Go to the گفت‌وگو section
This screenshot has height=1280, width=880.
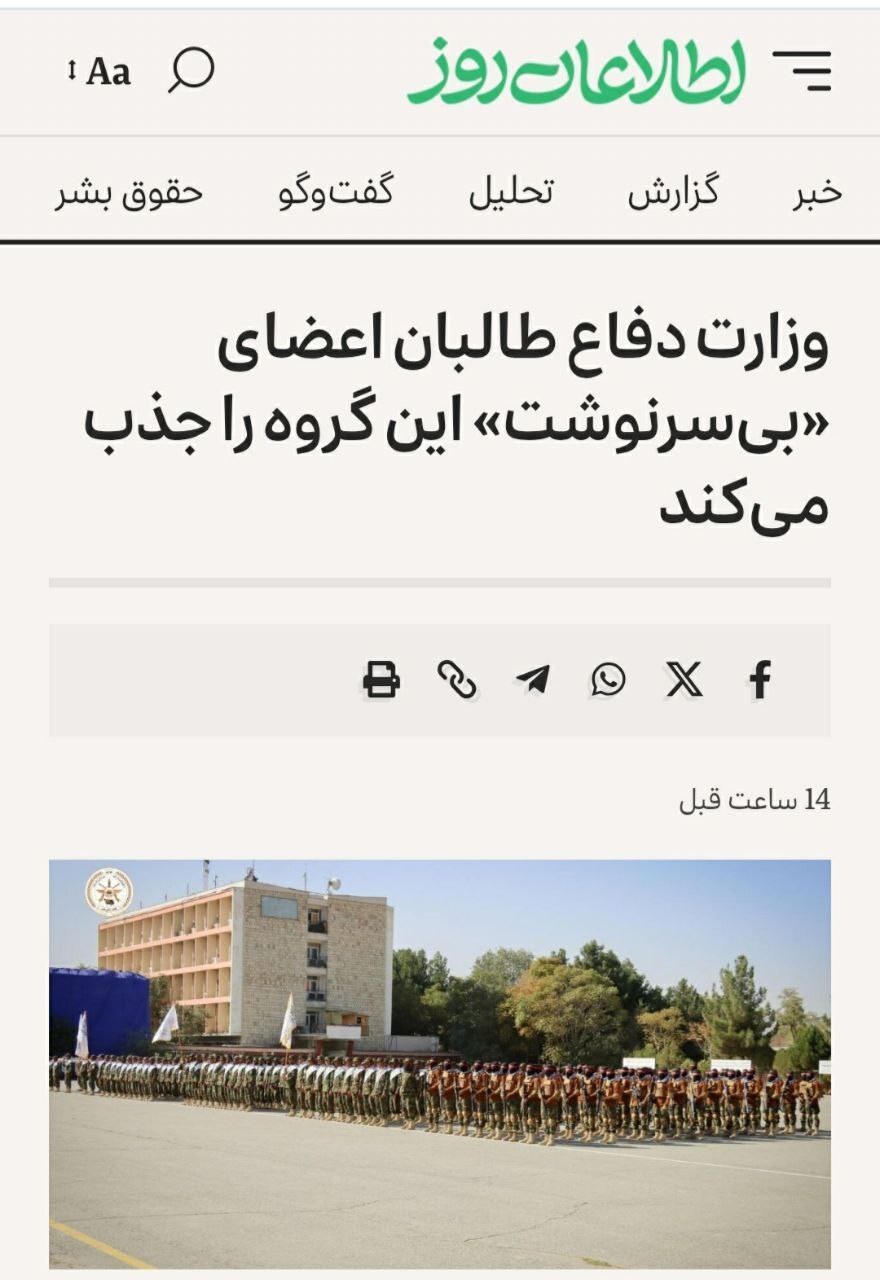pyautogui.click(x=336, y=192)
